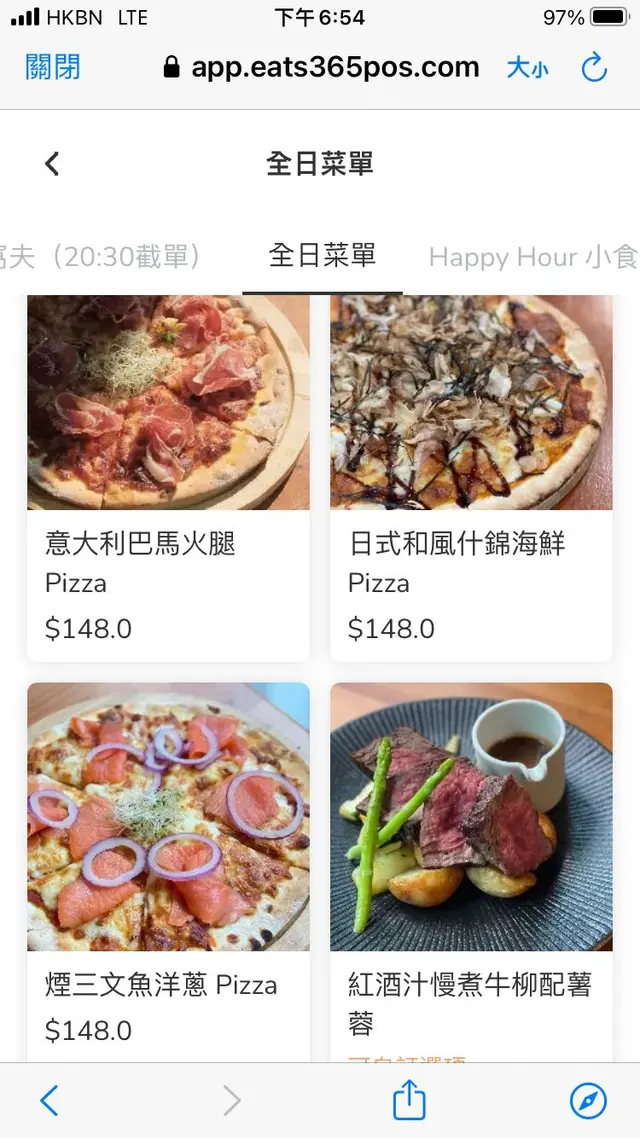Tap 關閉 to close the browser view
The image size is (640, 1138).
[x=52, y=68]
